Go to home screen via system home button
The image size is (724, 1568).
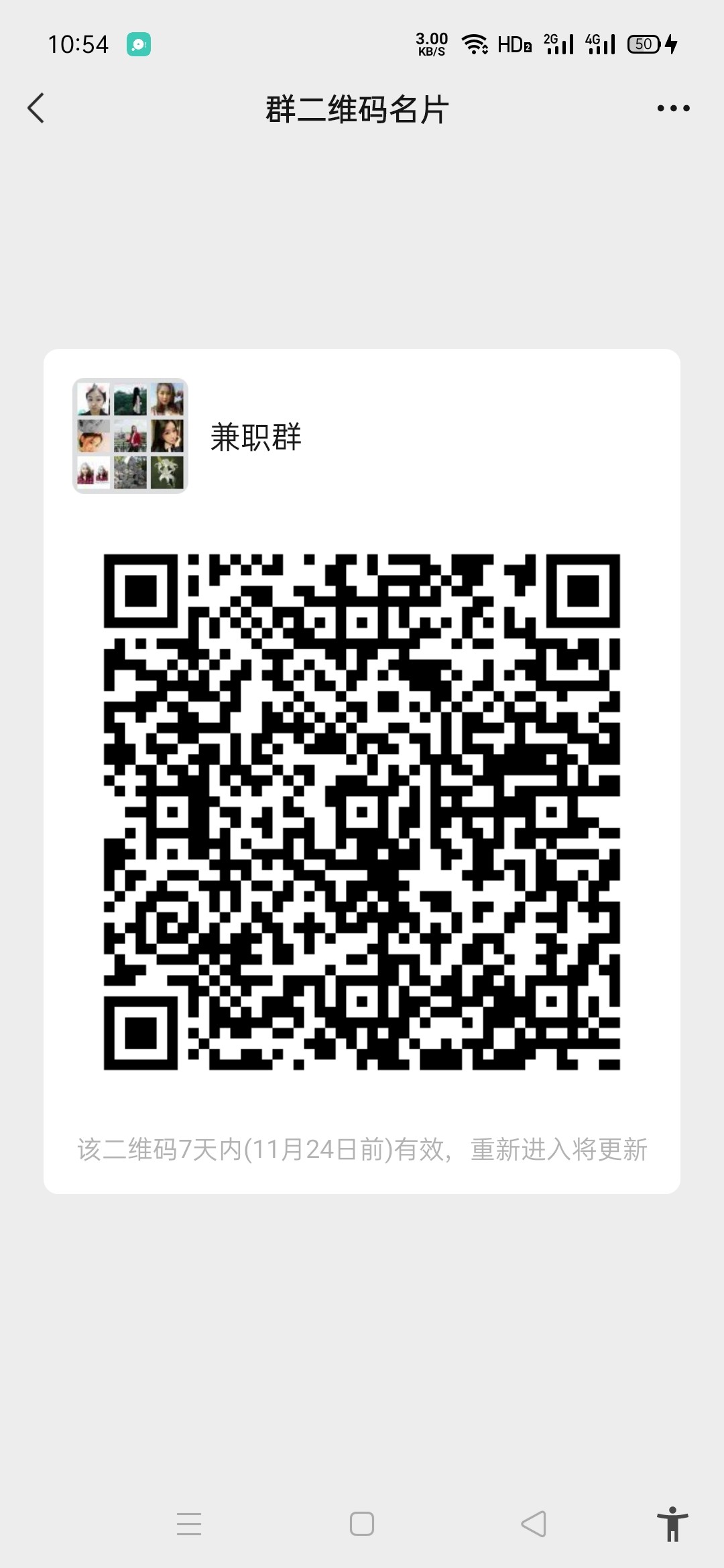tap(362, 1524)
